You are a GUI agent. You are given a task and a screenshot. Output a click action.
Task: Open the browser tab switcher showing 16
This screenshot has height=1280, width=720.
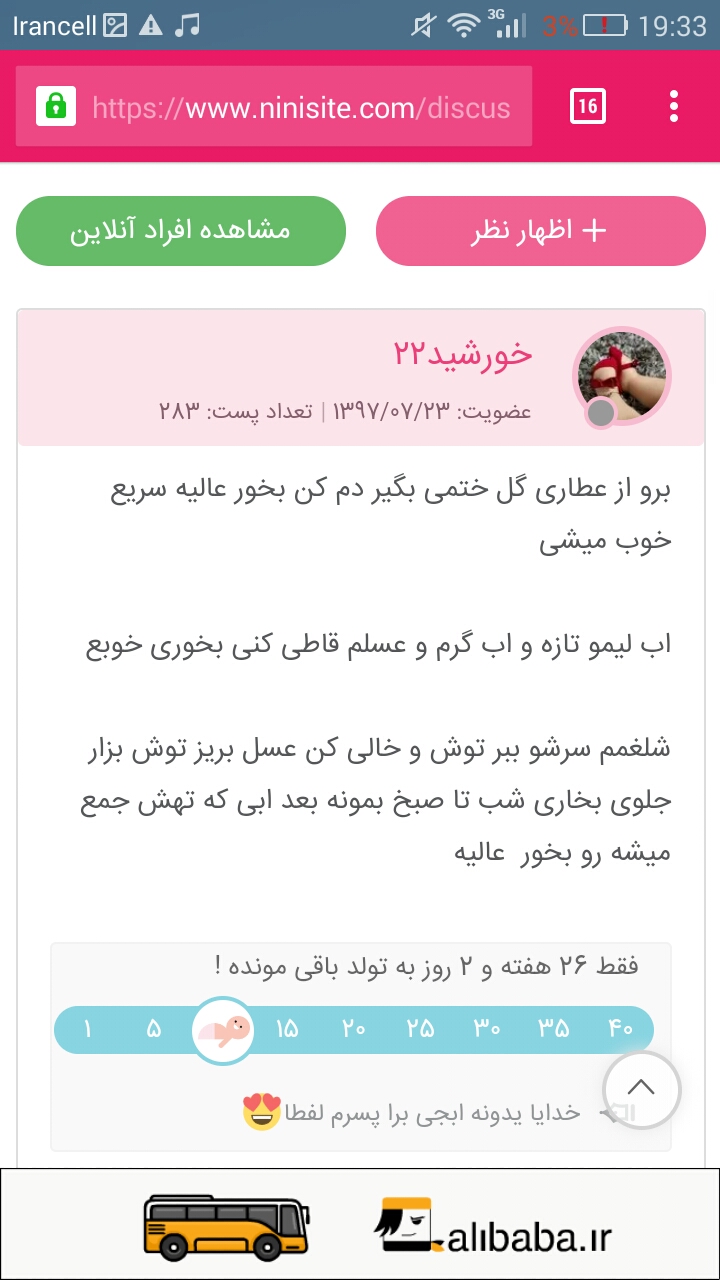pos(588,106)
